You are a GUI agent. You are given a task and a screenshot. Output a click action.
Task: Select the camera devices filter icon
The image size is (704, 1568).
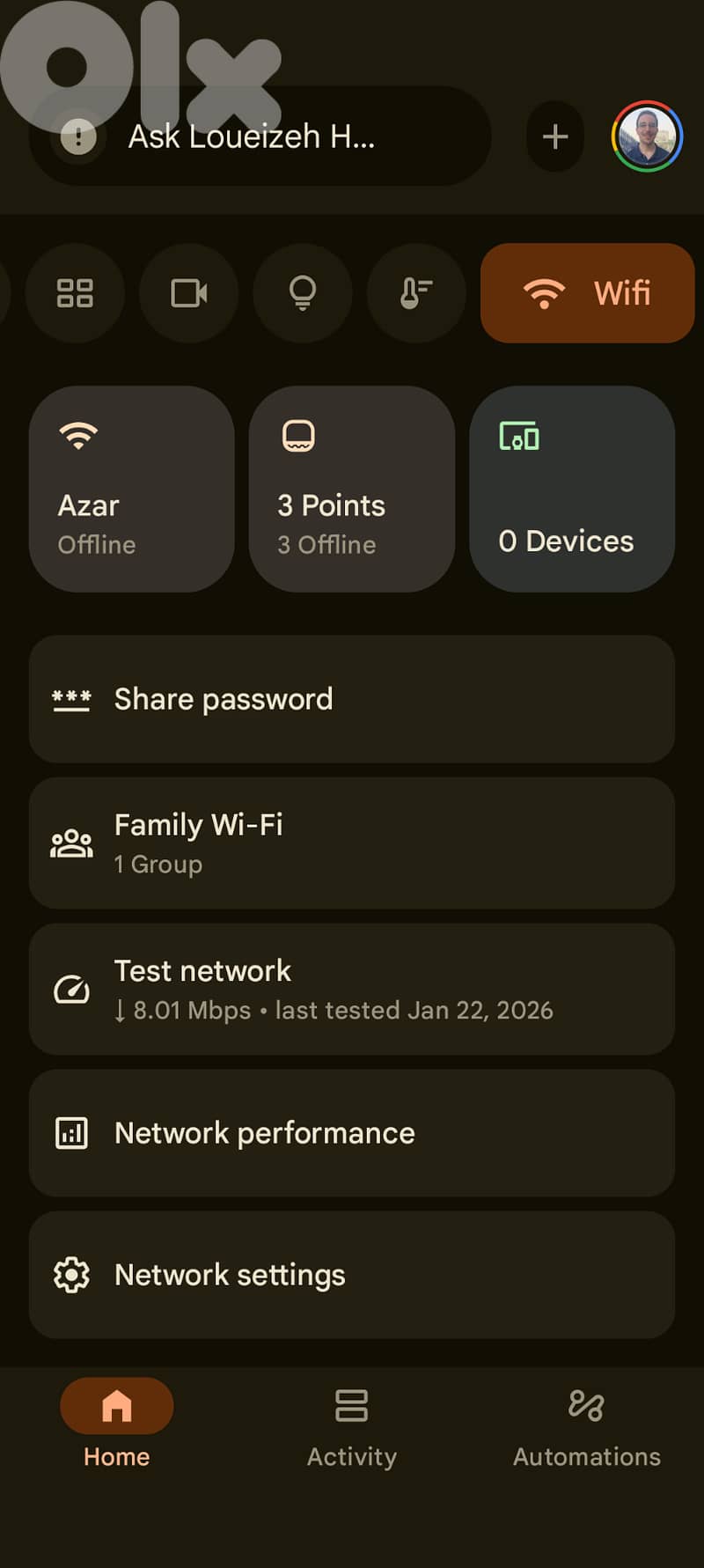188,293
